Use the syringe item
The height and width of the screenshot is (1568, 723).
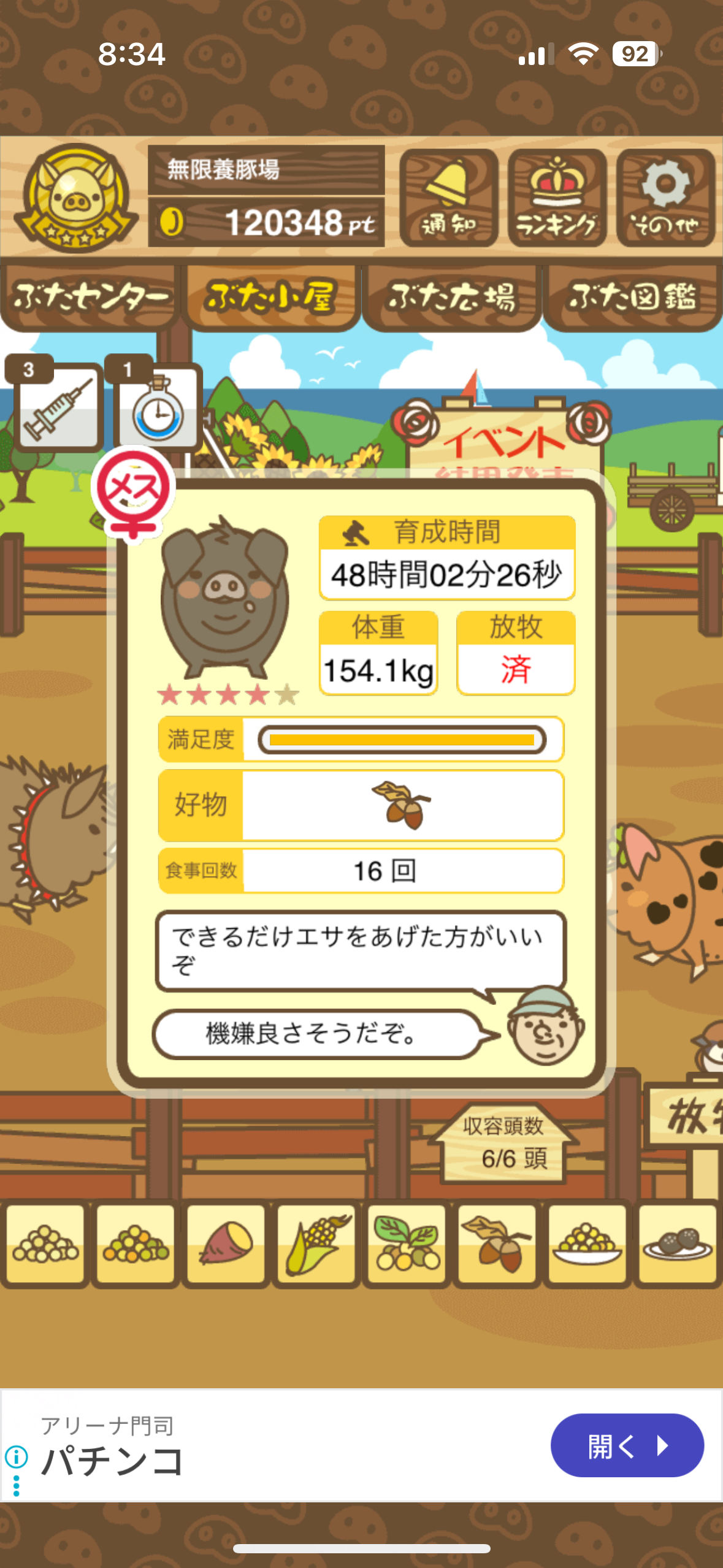[58, 406]
